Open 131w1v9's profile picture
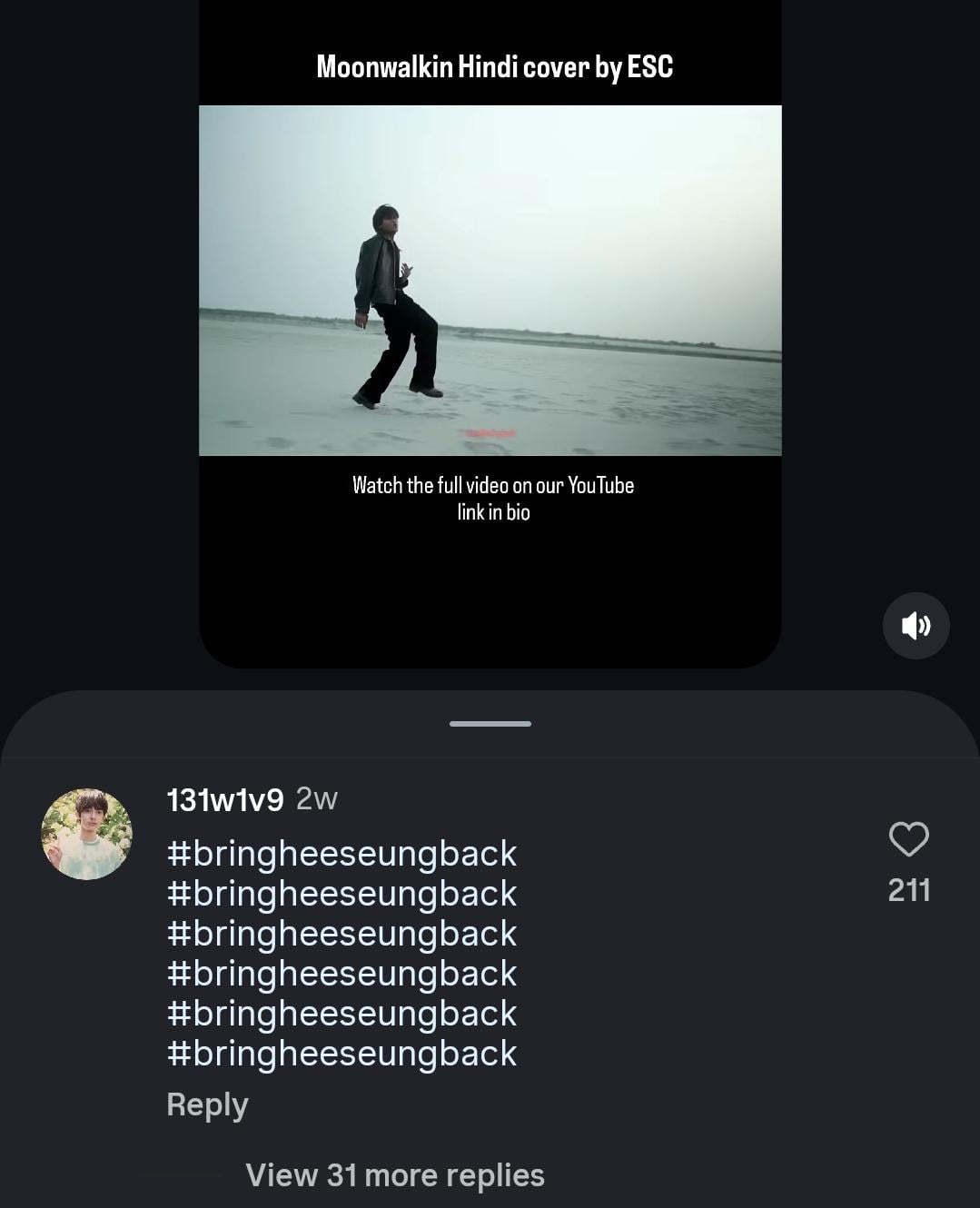Image resolution: width=980 pixels, height=1208 pixels. tap(87, 834)
